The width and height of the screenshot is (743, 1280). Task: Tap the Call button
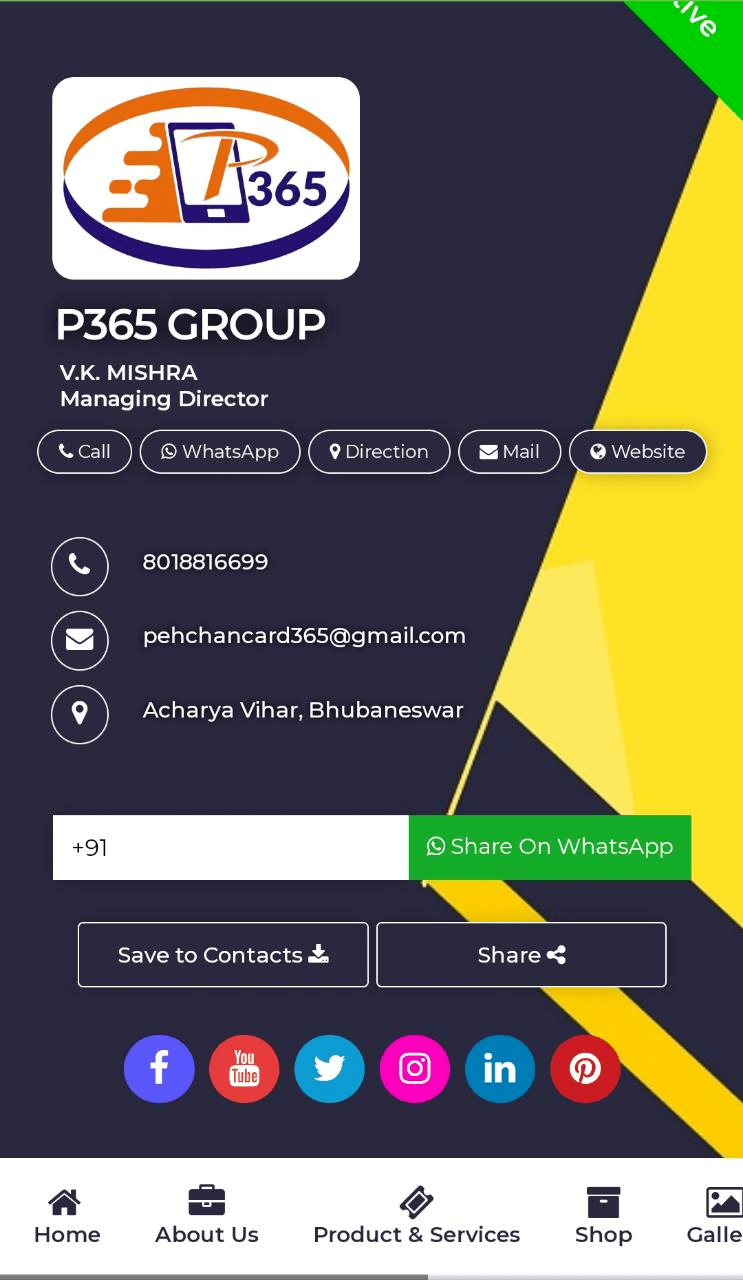point(84,452)
